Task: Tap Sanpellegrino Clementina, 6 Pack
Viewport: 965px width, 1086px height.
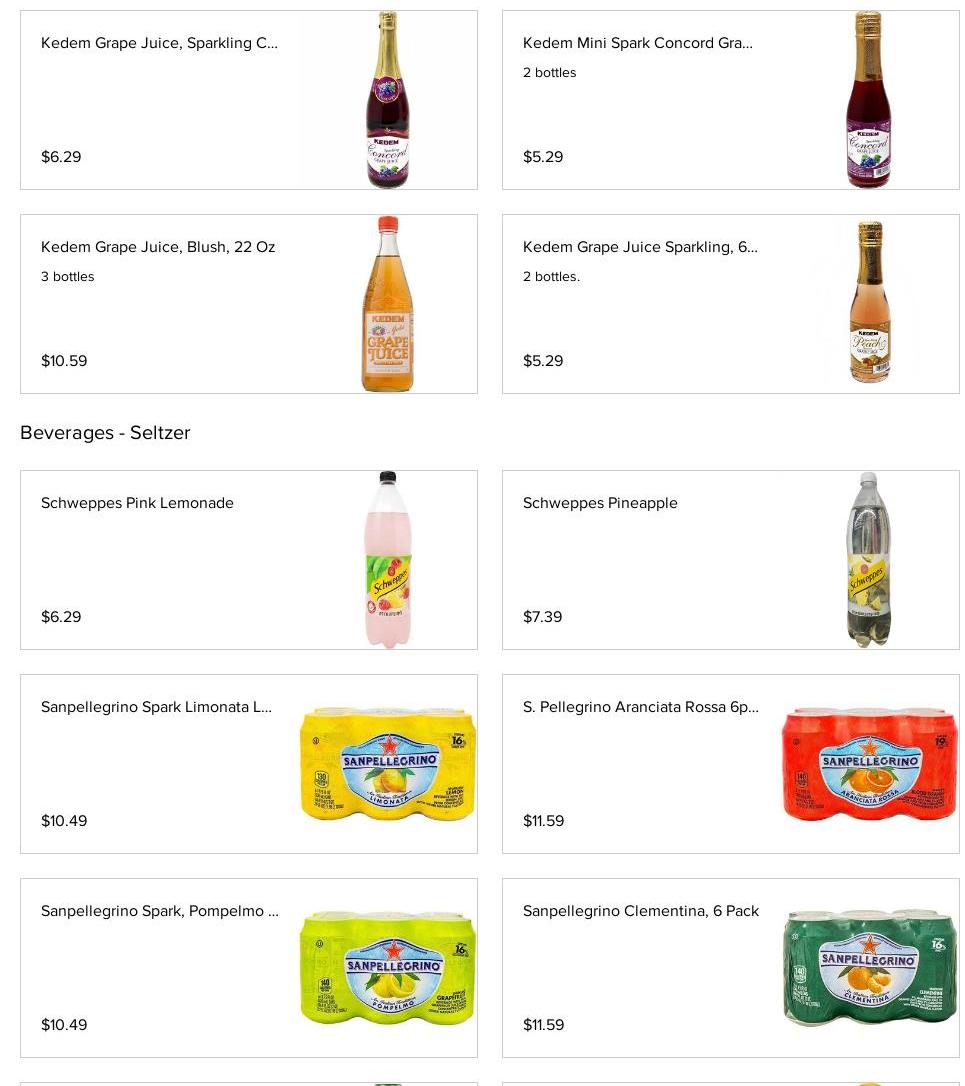Action: click(730, 968)
